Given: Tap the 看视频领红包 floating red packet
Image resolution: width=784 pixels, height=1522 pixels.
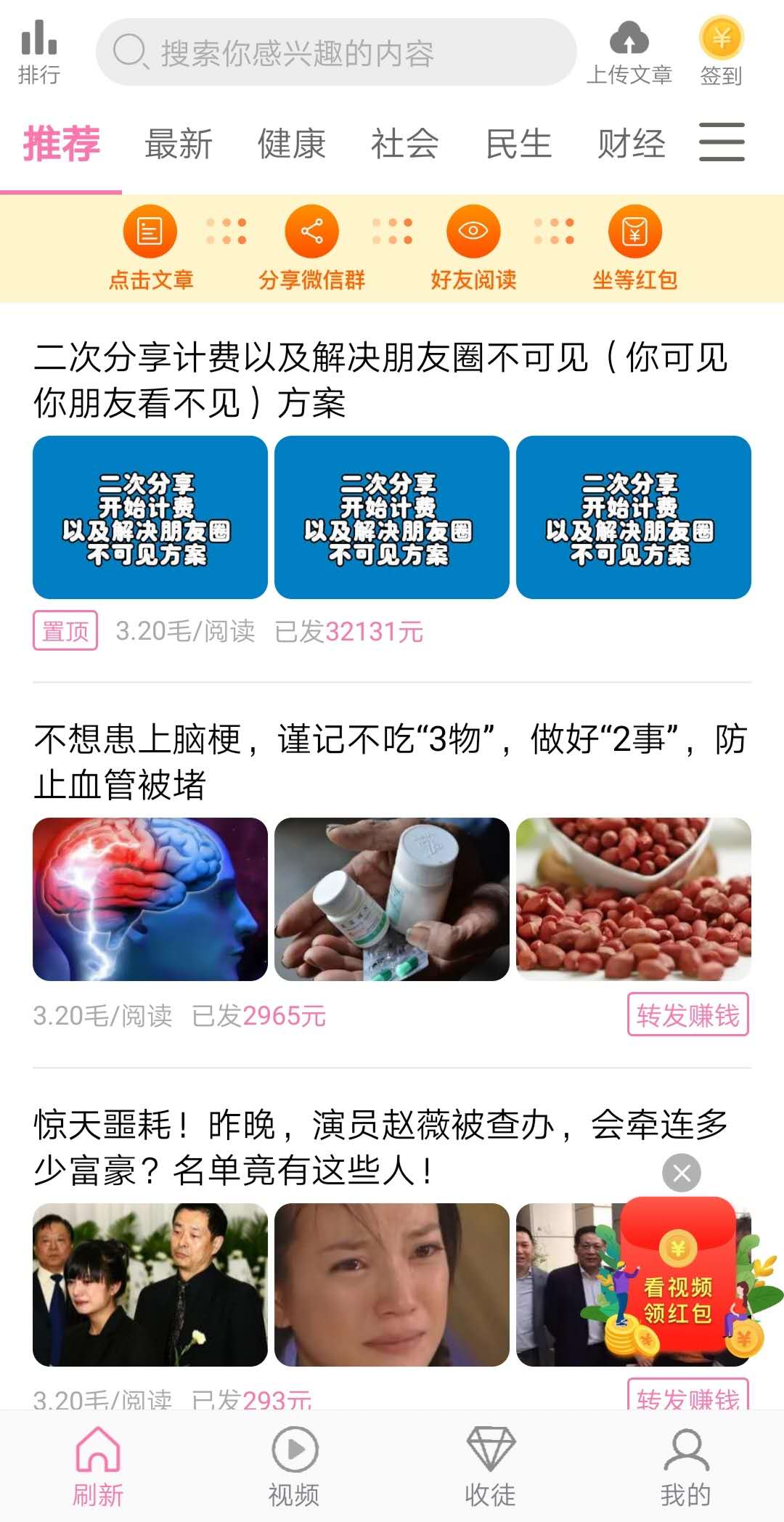Looking at the screenshot, I should coord(678,1279).
